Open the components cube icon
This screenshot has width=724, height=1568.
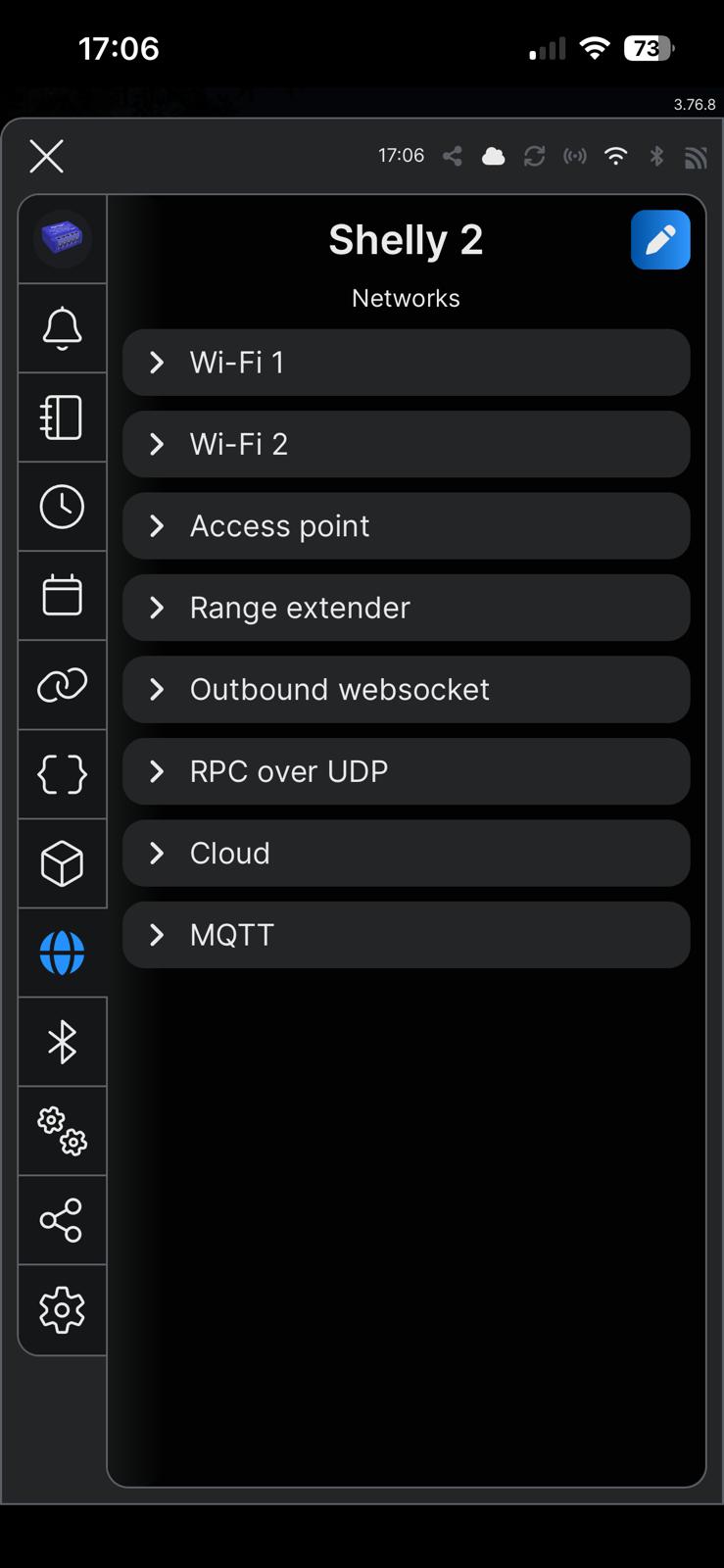pyautogui.click(x=62, y=863)
